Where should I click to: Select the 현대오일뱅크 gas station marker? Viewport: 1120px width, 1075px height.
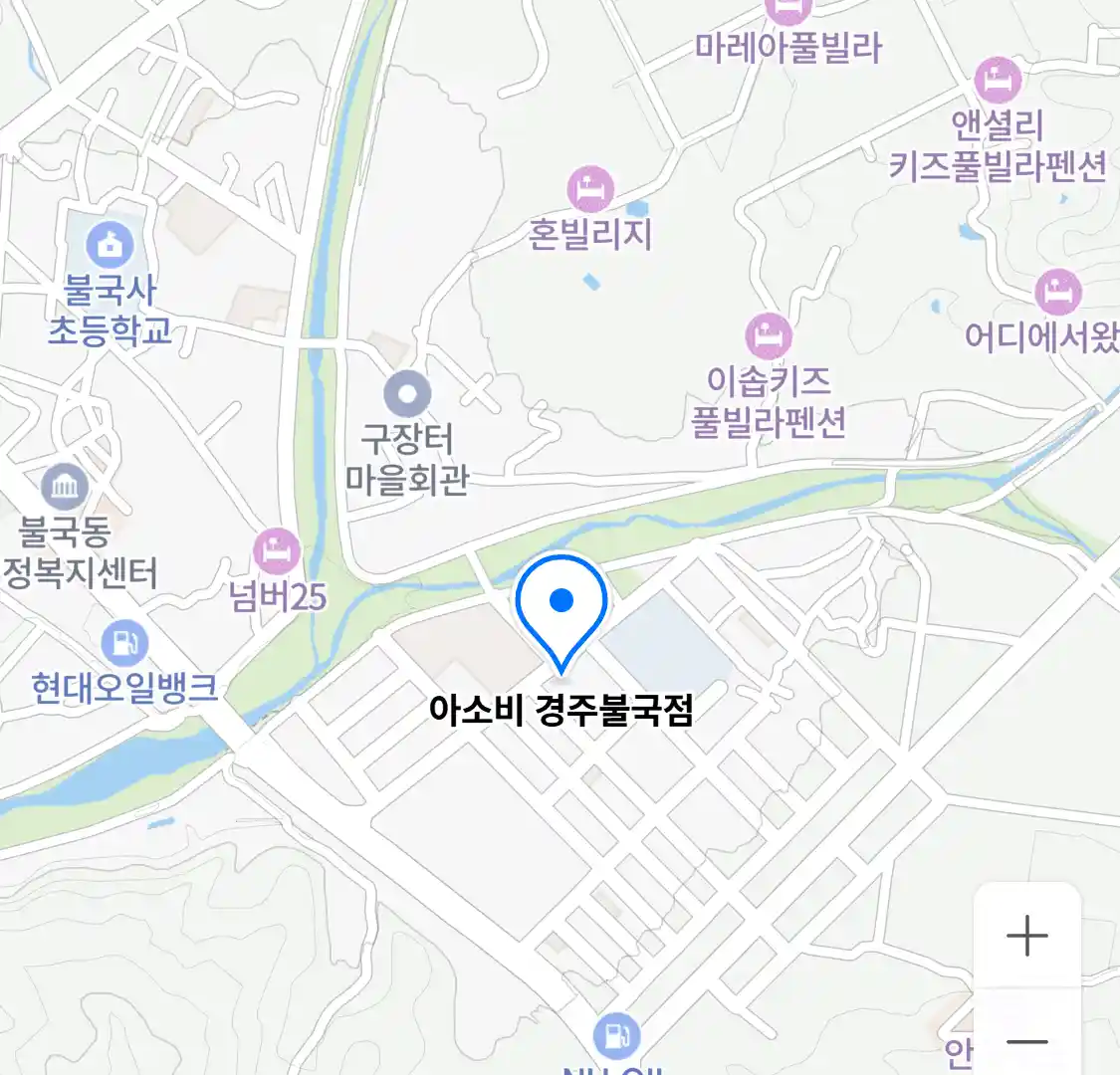point(124,643)
